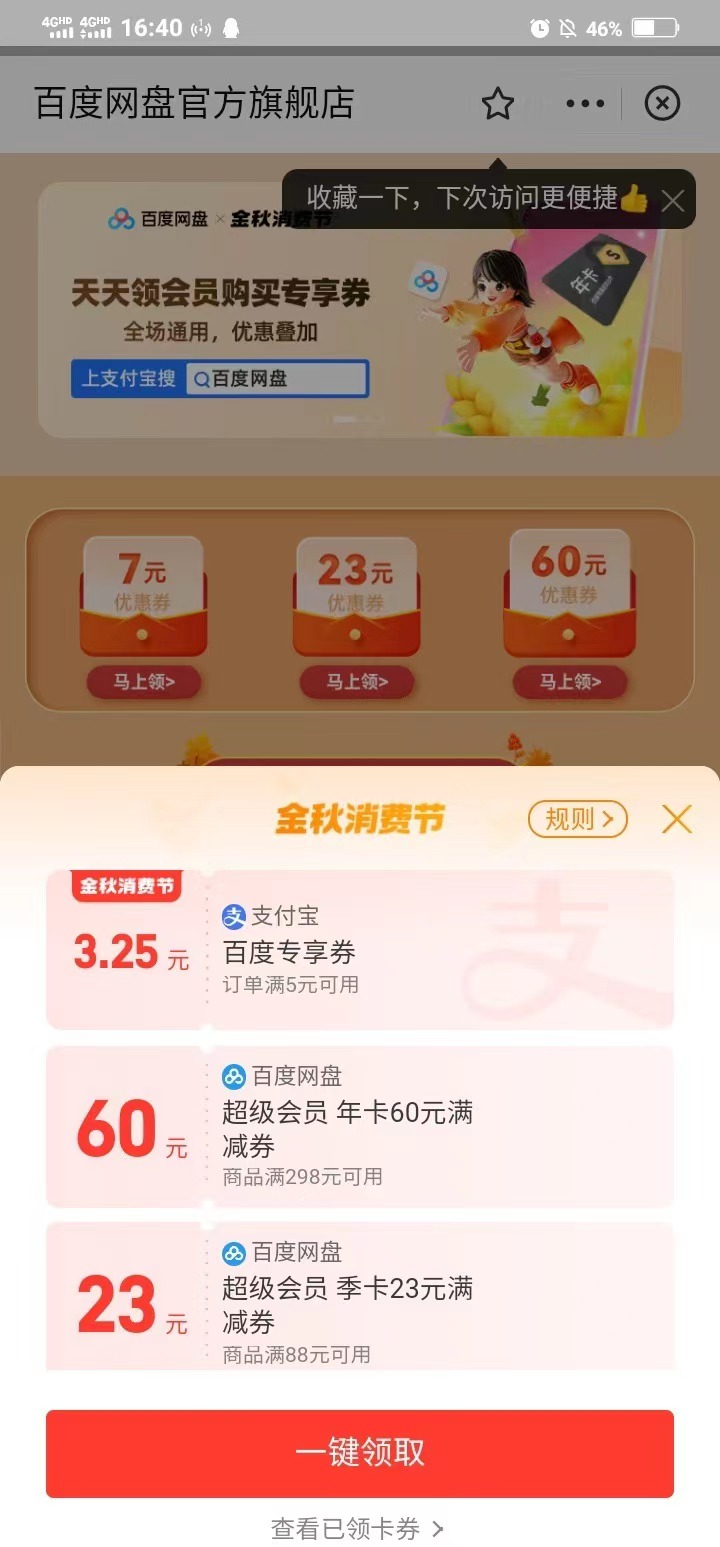Screen dimensions: 720x1547
Task: Select the 60元 年卡 满减券 coupon
Action: [360, 1127]
